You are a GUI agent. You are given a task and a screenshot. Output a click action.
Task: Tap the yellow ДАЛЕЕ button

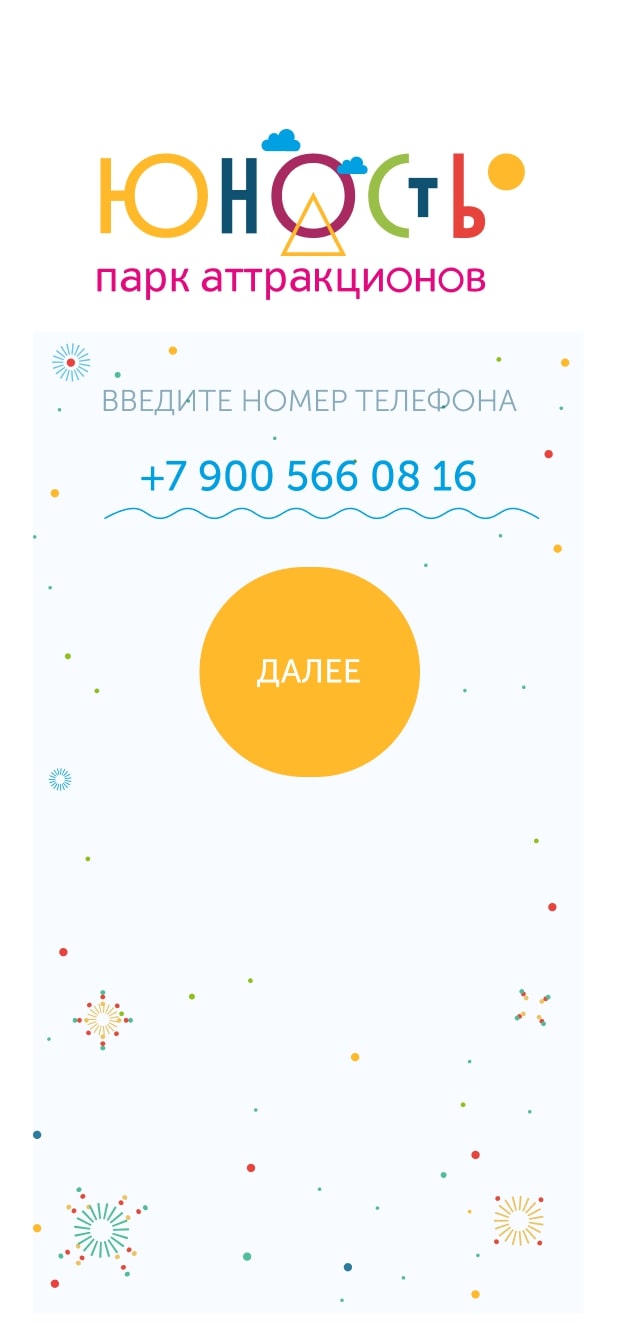[x=309, y=671]
